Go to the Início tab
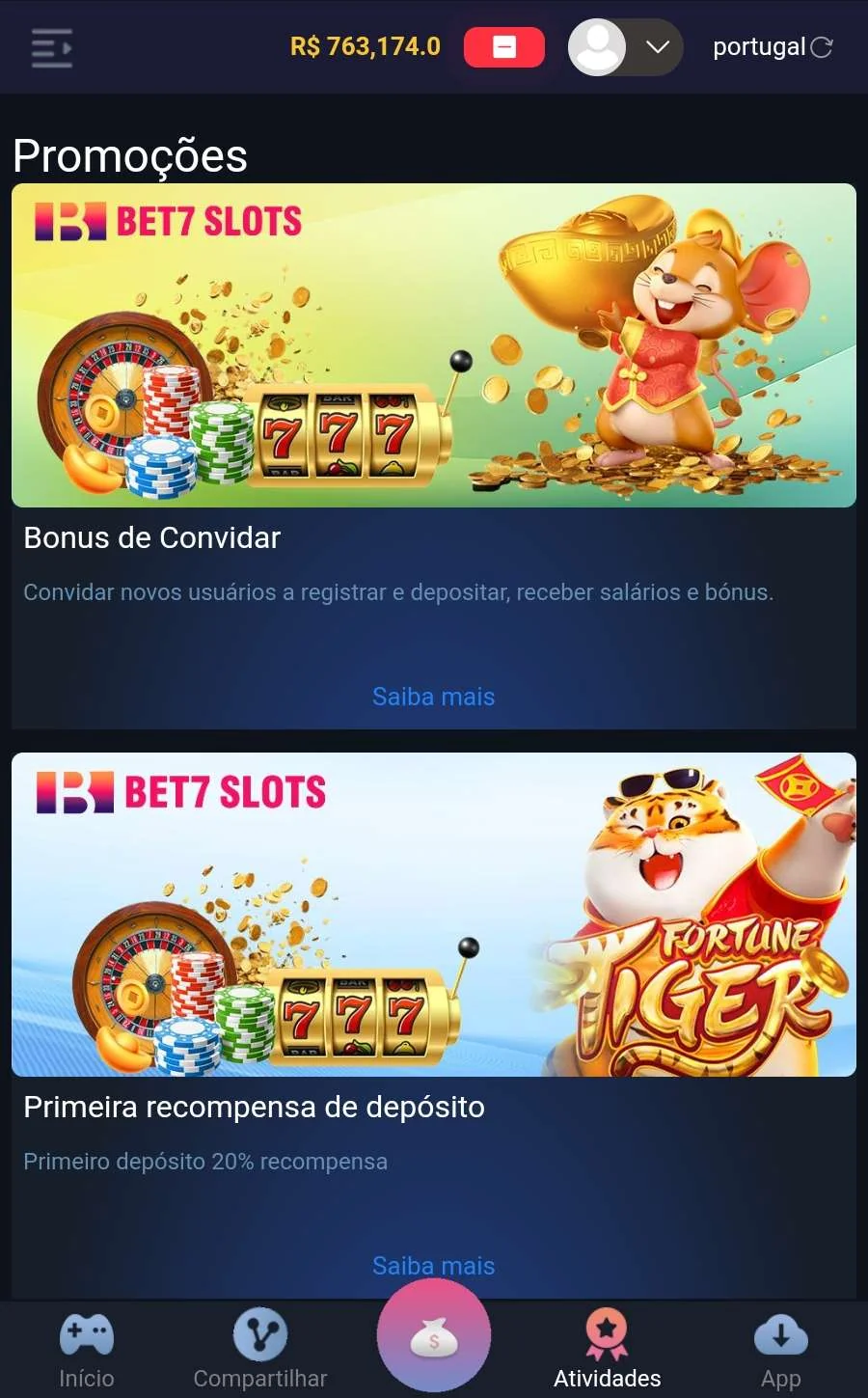The width and height of the screenshot is (868, 1398). (x=87, y=1351)
